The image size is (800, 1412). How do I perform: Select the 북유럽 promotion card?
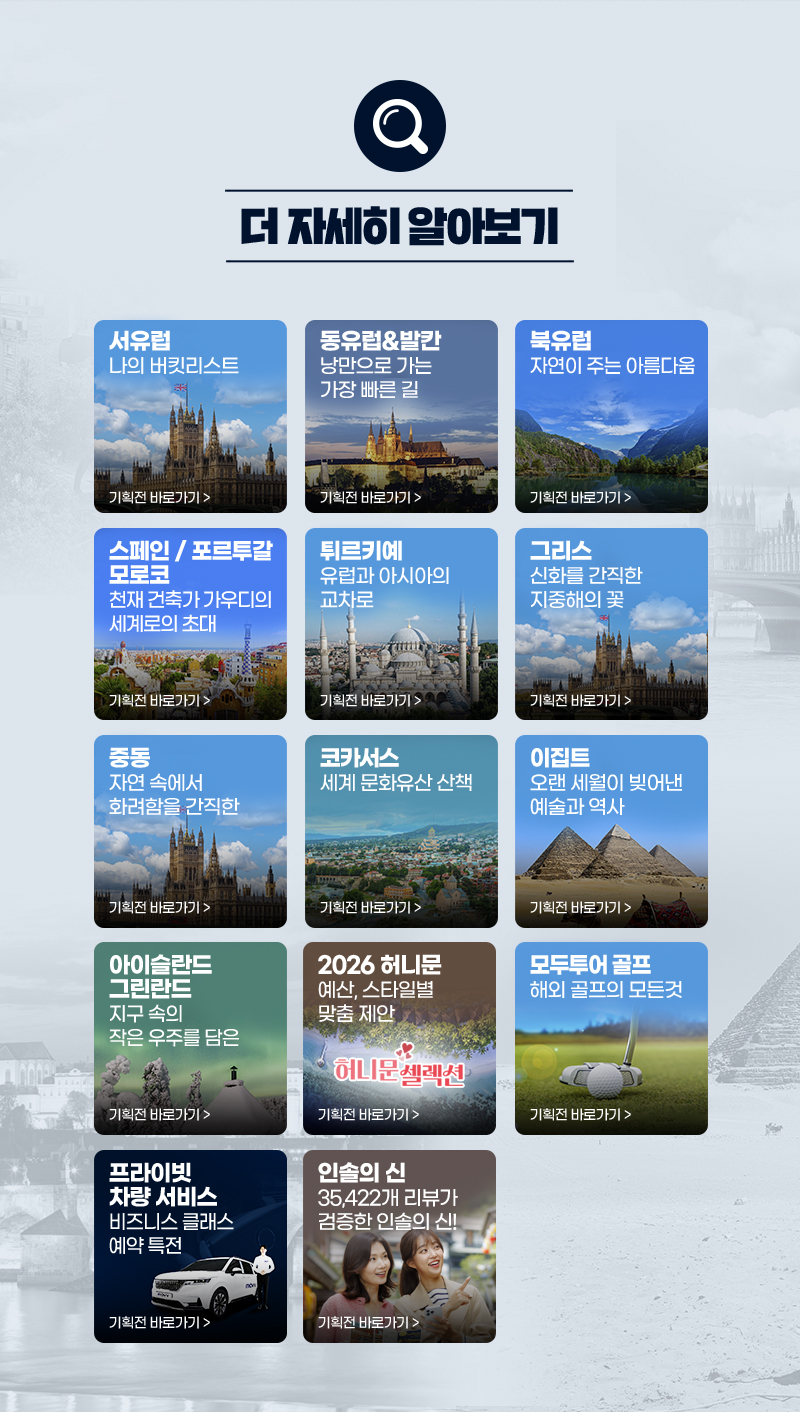click(x=611, y=416)
